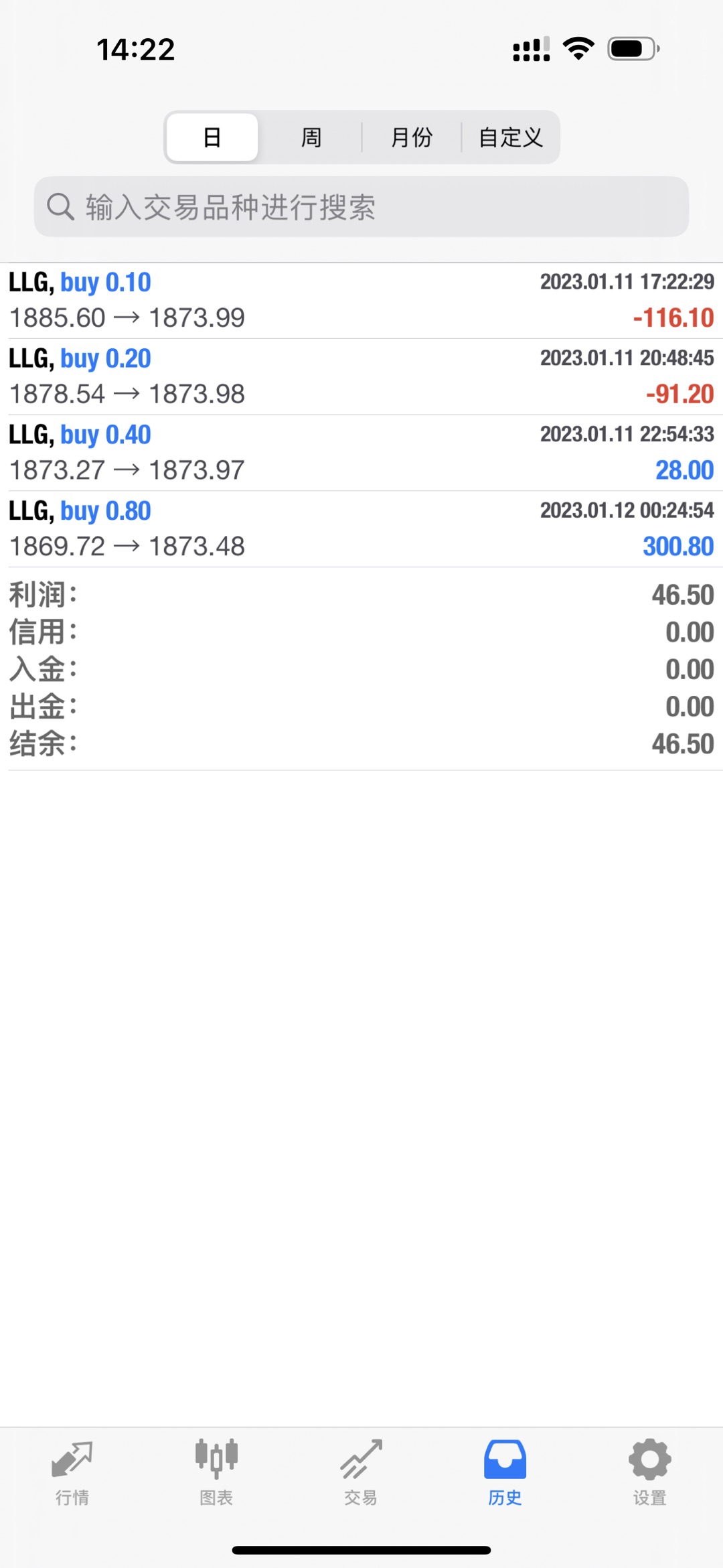
Task: Open the LLG buy 0.40 trade
Action: [361, 453]
